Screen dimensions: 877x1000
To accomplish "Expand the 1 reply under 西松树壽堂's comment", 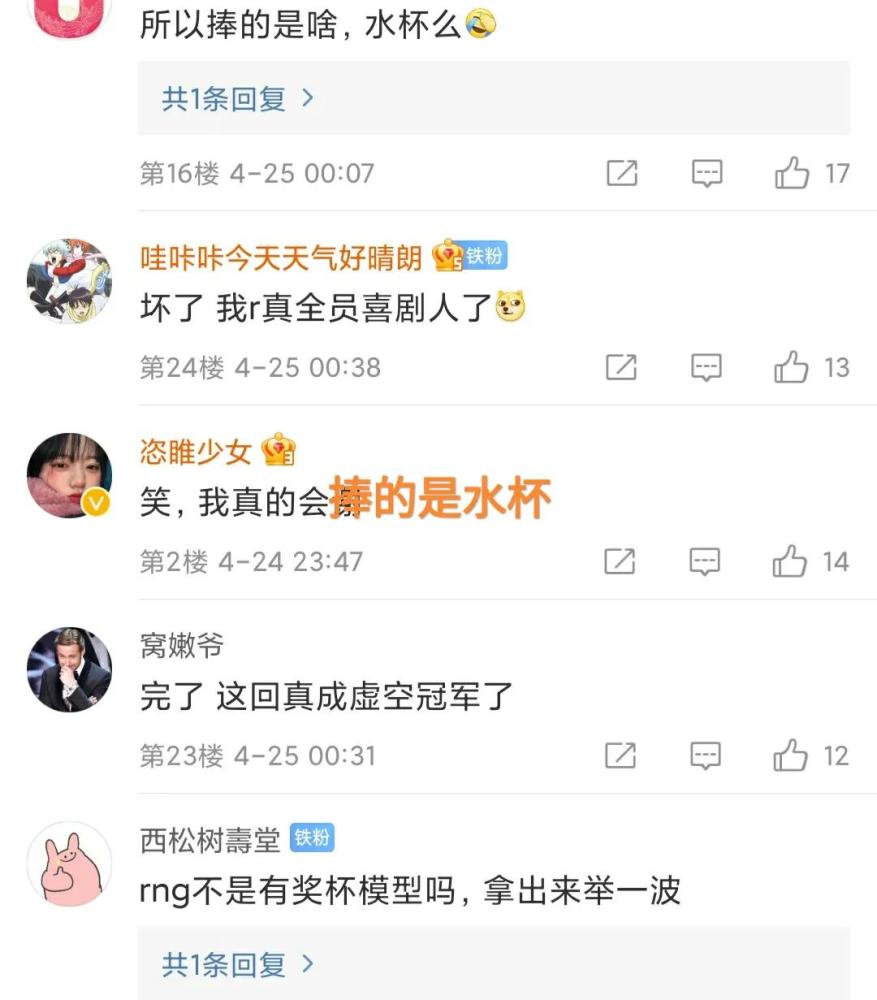I will (x=238, y=965).
